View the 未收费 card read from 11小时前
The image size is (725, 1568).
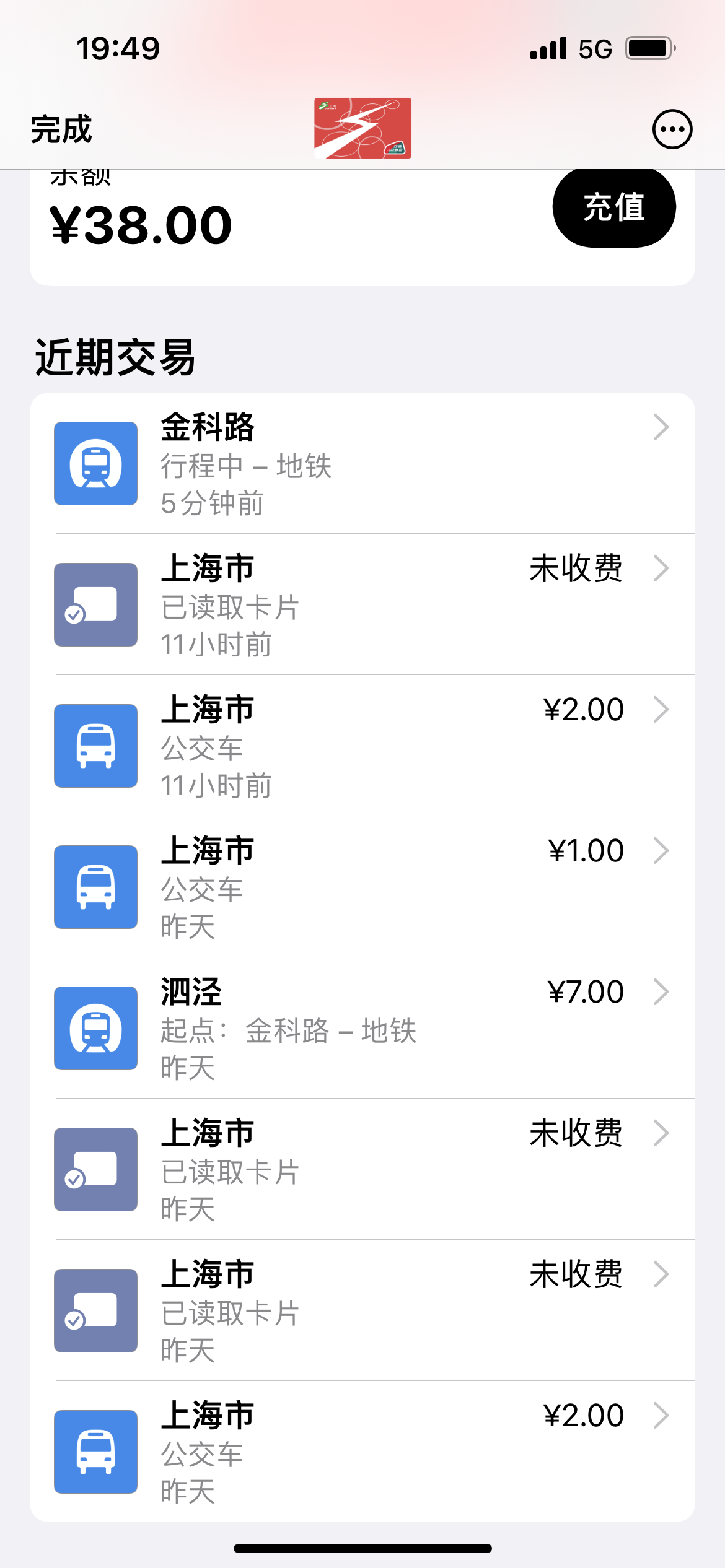[362, 604]
